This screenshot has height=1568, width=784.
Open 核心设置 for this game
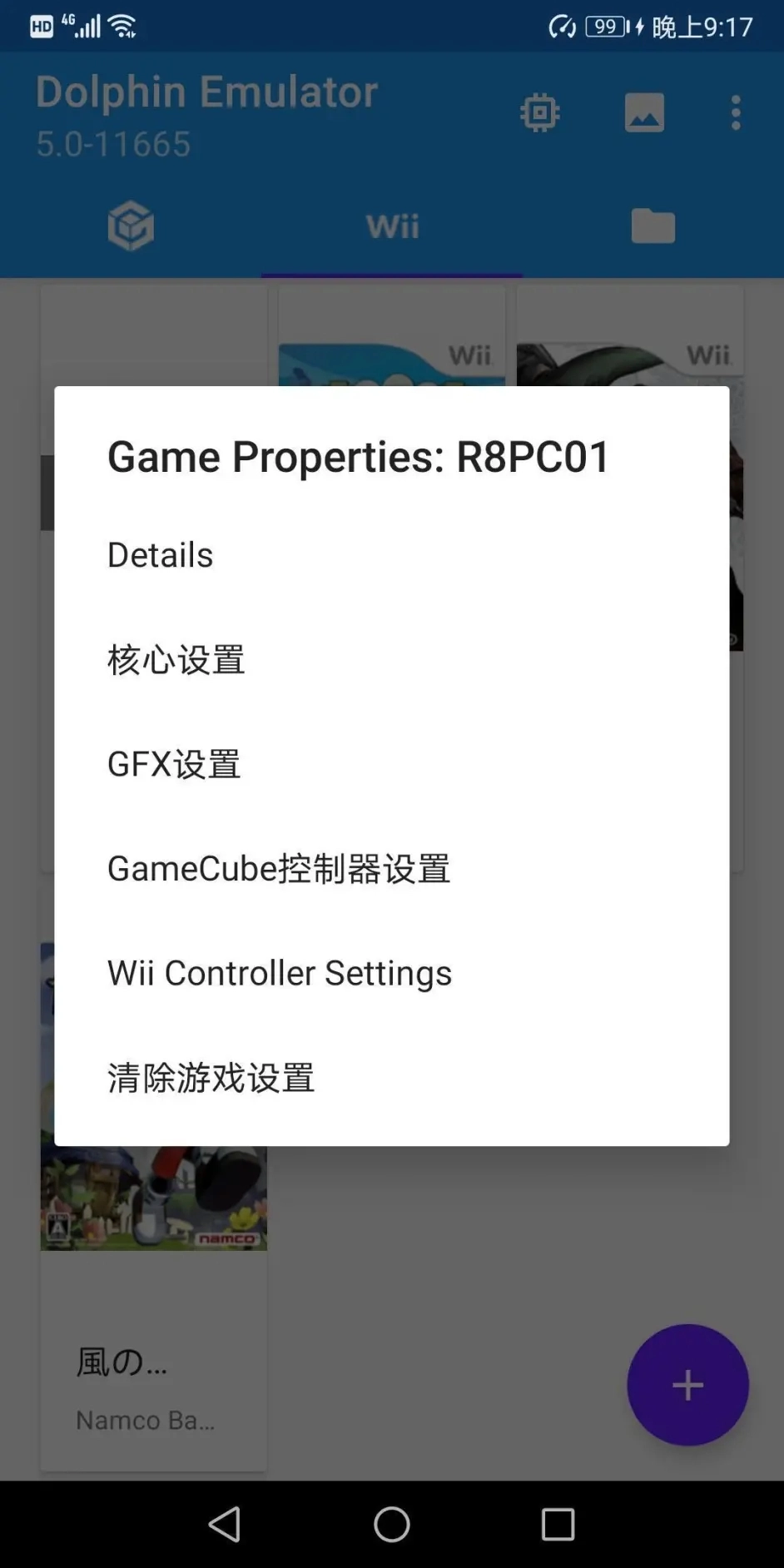176,660
